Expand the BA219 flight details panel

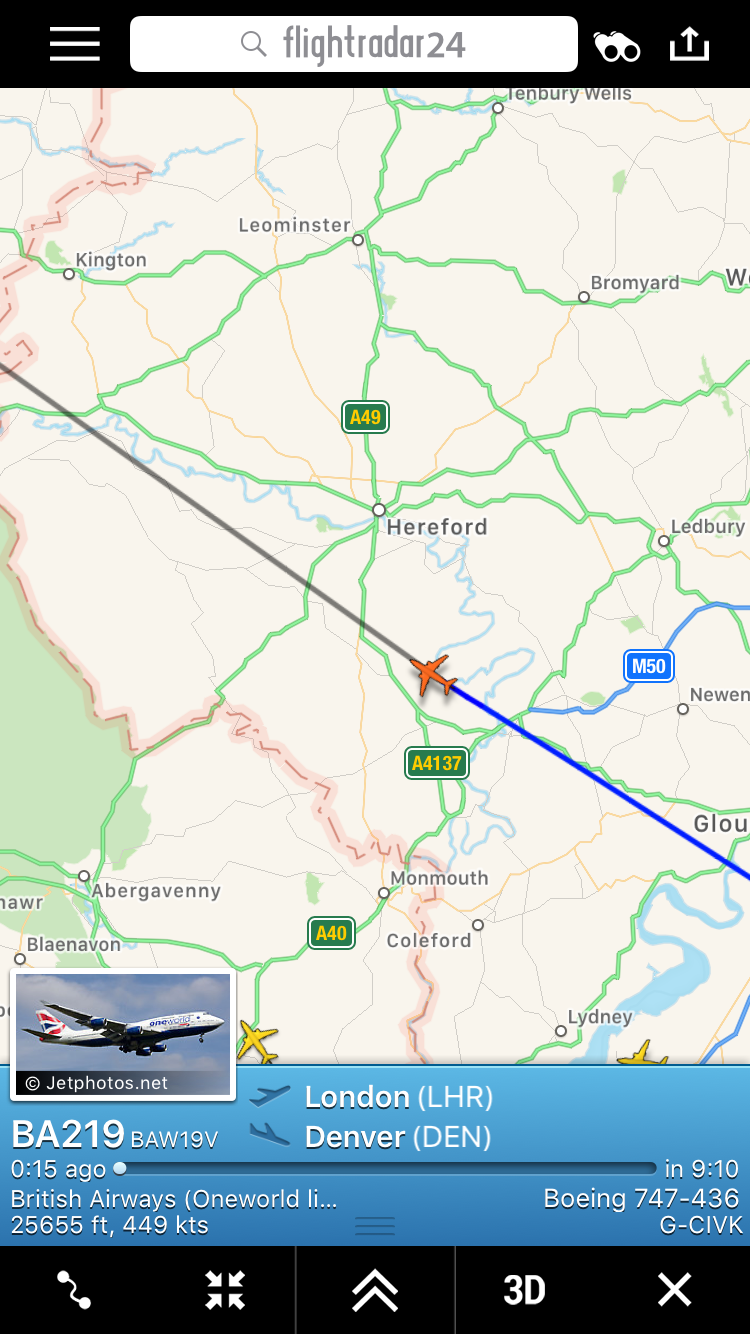tap(375, 1226)
